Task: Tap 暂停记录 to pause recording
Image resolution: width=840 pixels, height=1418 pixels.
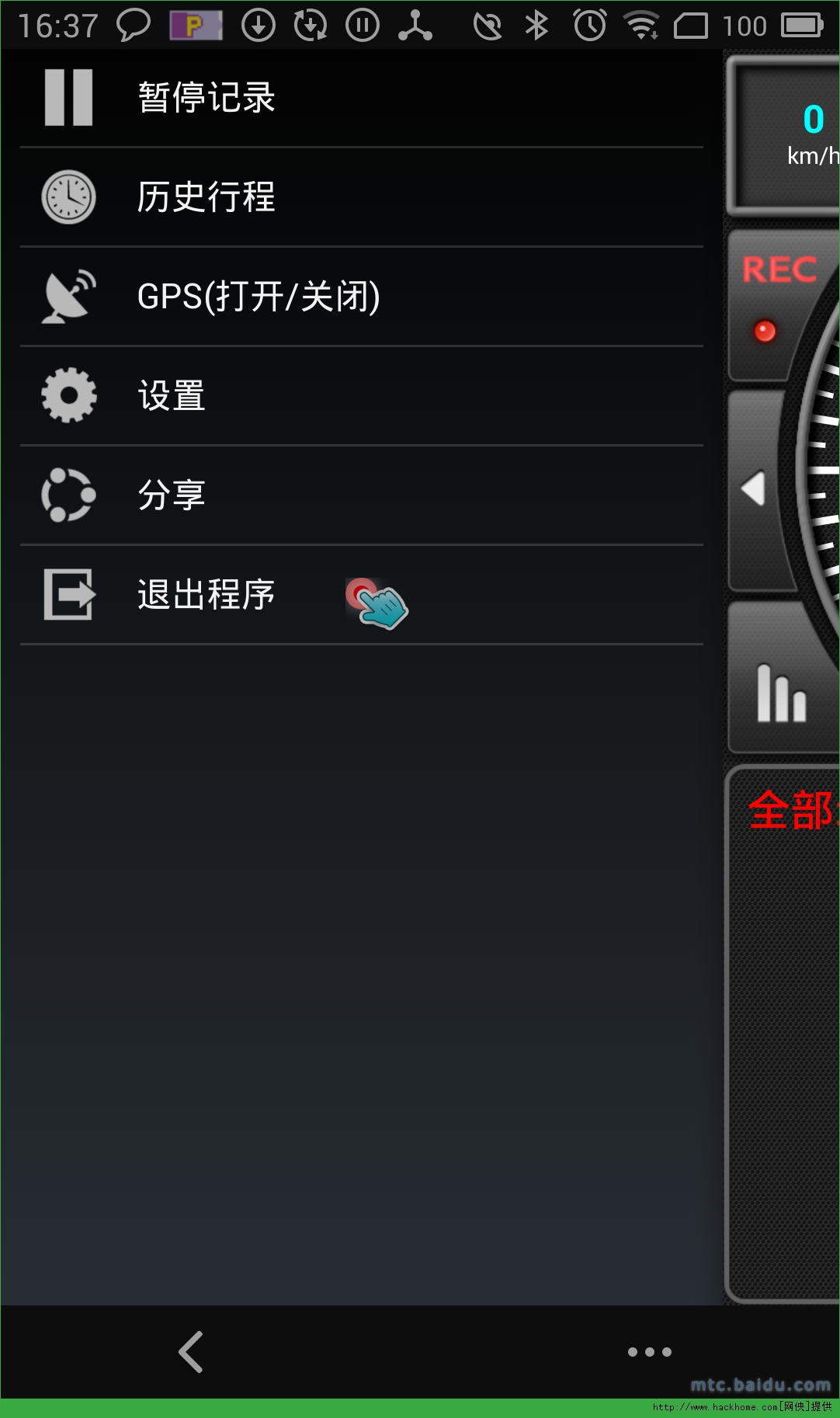Action: click(206, 98)
